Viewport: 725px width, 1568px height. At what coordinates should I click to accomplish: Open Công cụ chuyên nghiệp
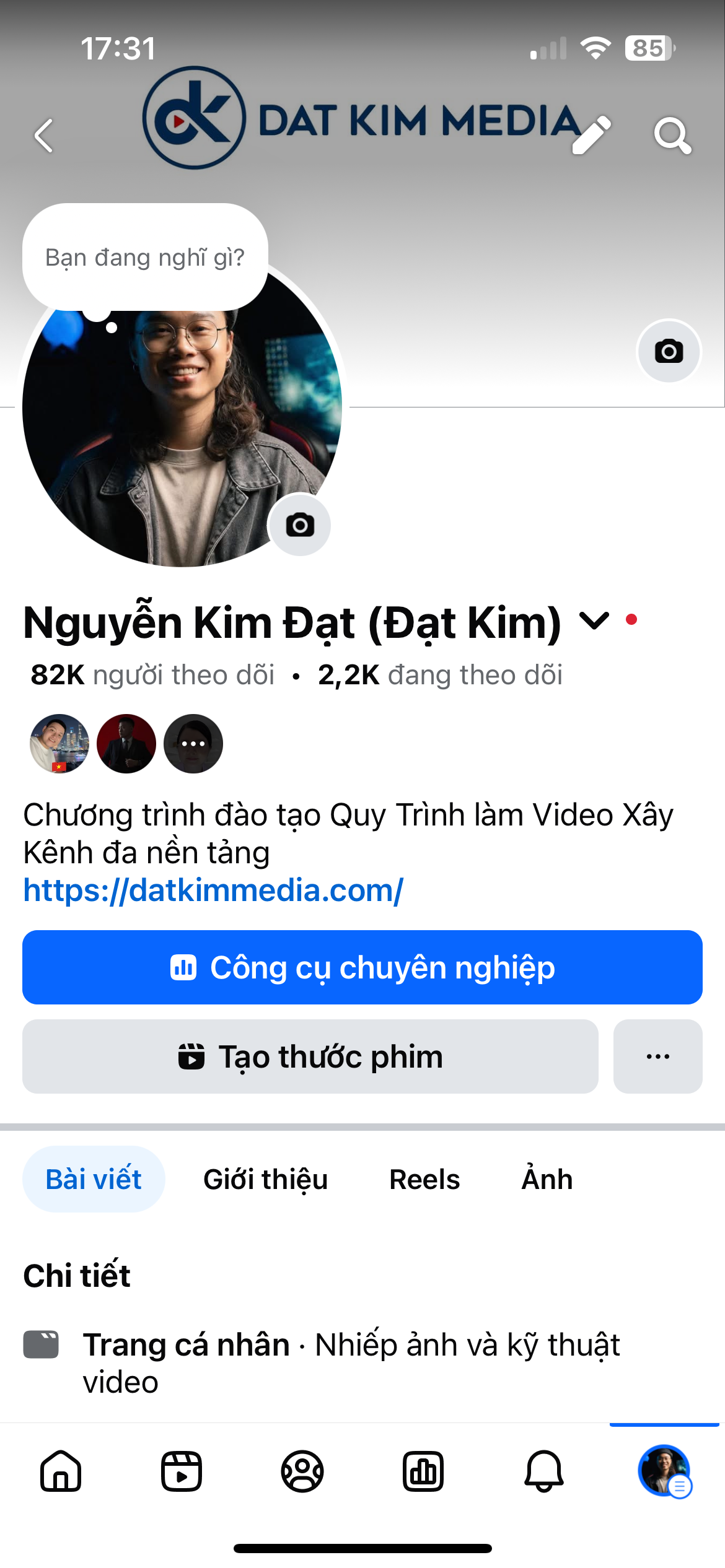(362, 967)
